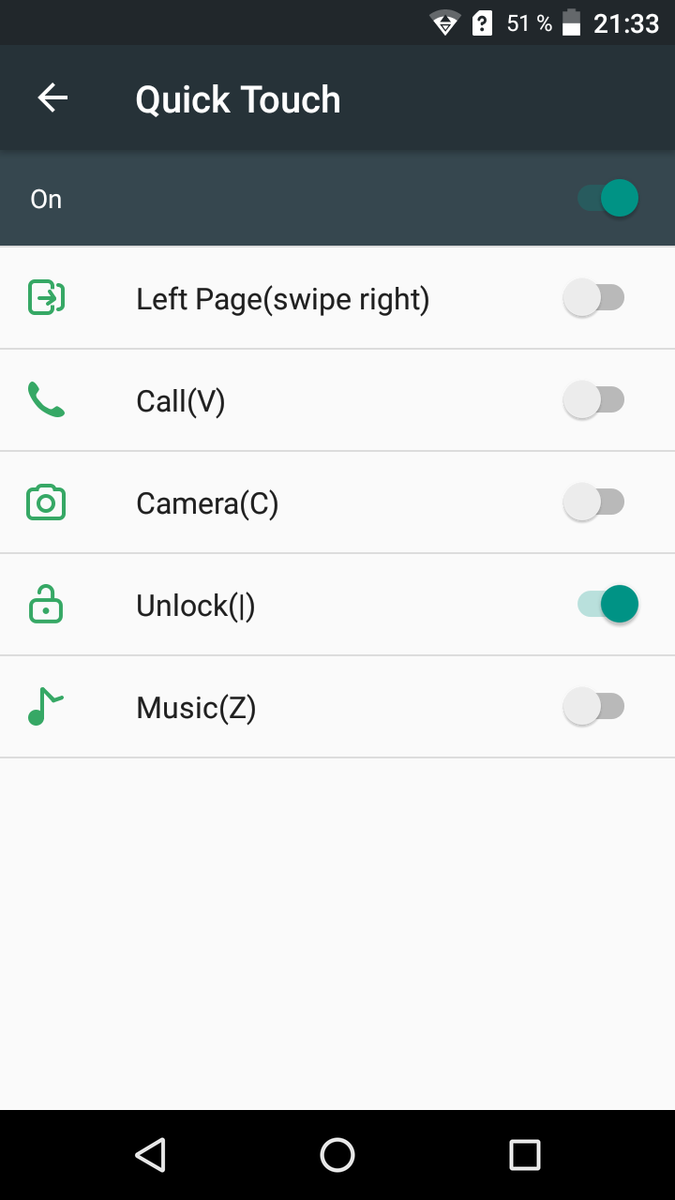Go back from Quick Touch settings
Viewport: 675px width, 1200px height.
tap(53, 98)
